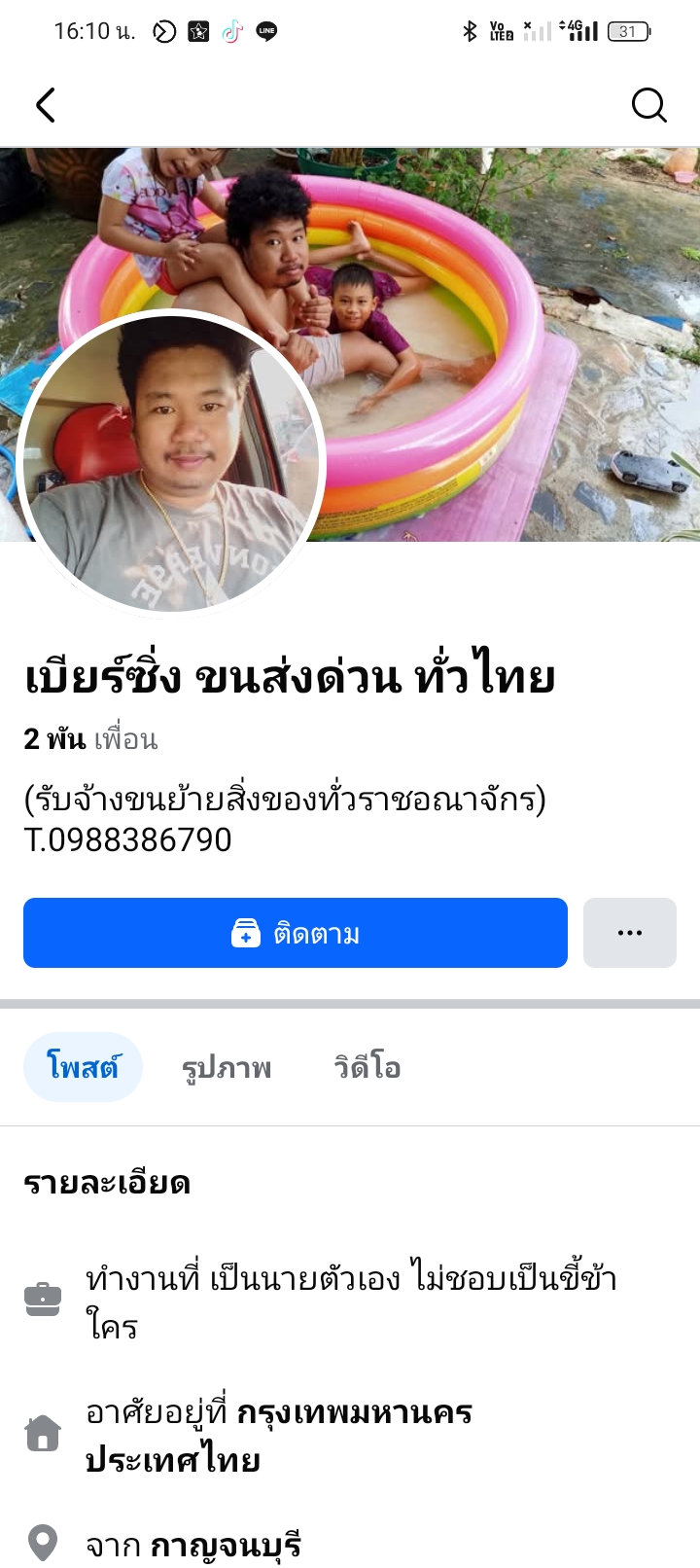Open the 2 พัน เพื่อน friends list
This screenshot has width=700, height=1568.
coord(90,739)
